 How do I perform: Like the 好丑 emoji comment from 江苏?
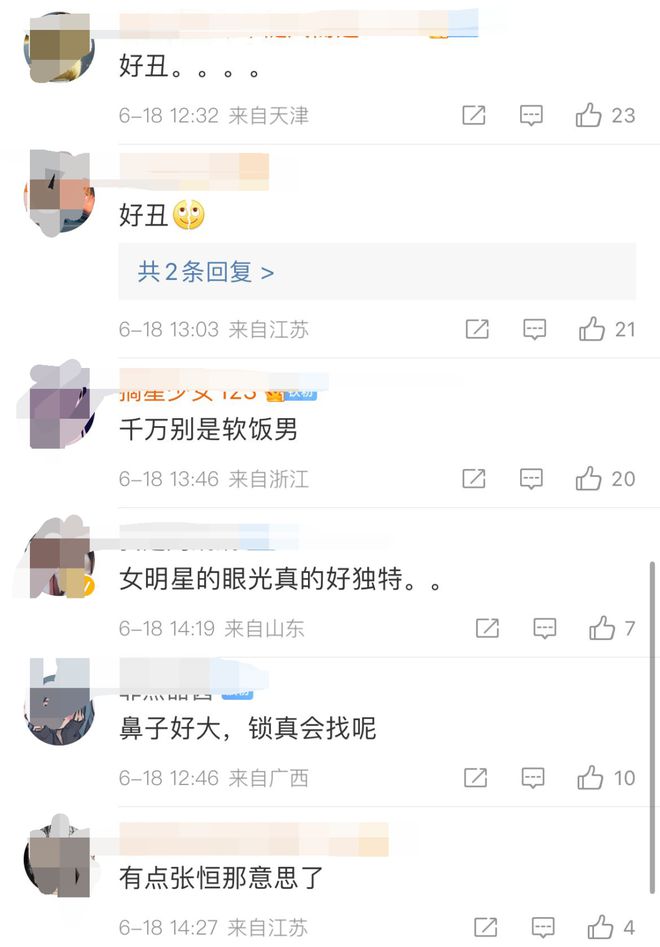[x=592, y=329]
